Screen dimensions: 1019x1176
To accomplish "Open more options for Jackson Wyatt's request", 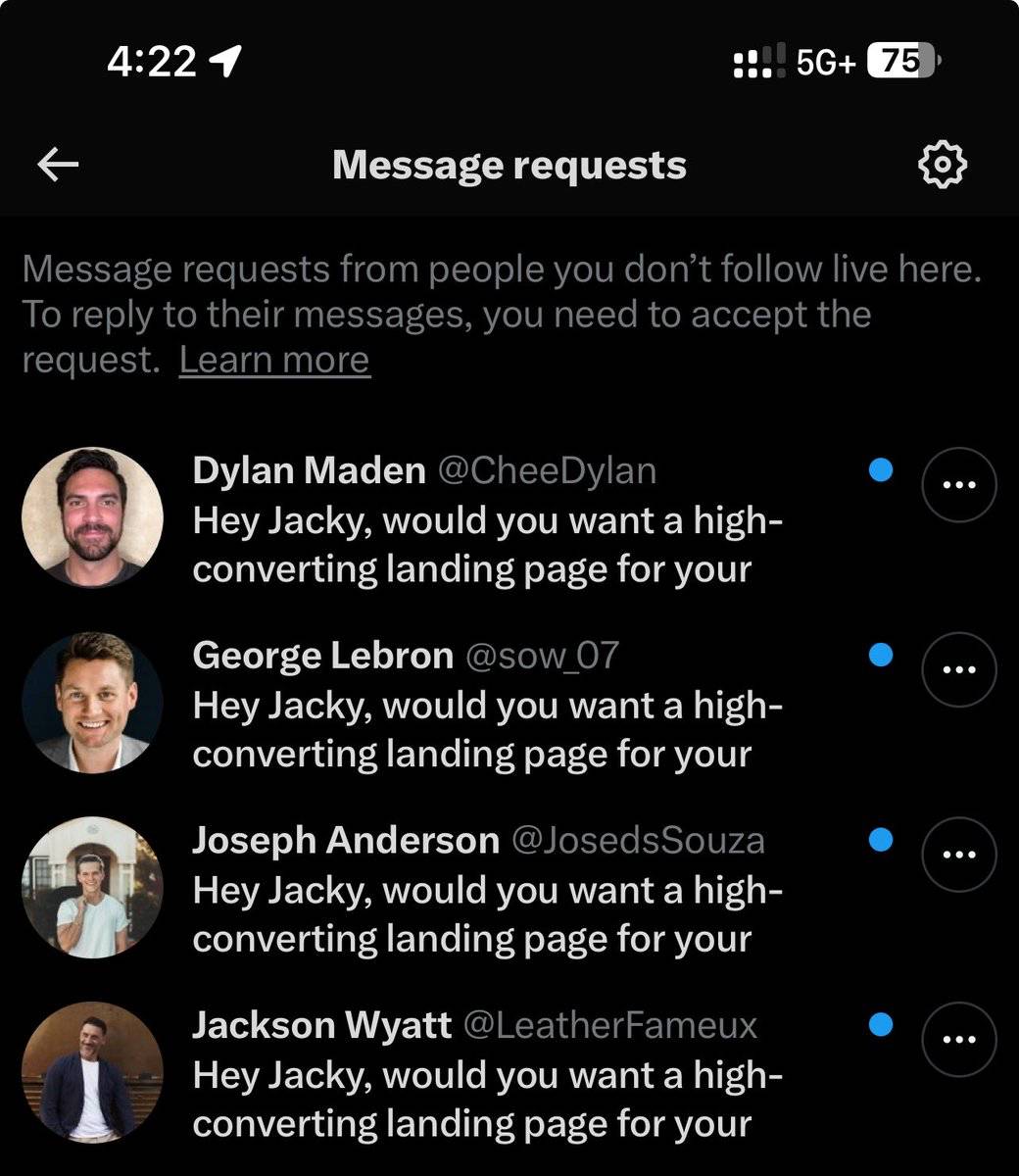I will point(958,1040).
